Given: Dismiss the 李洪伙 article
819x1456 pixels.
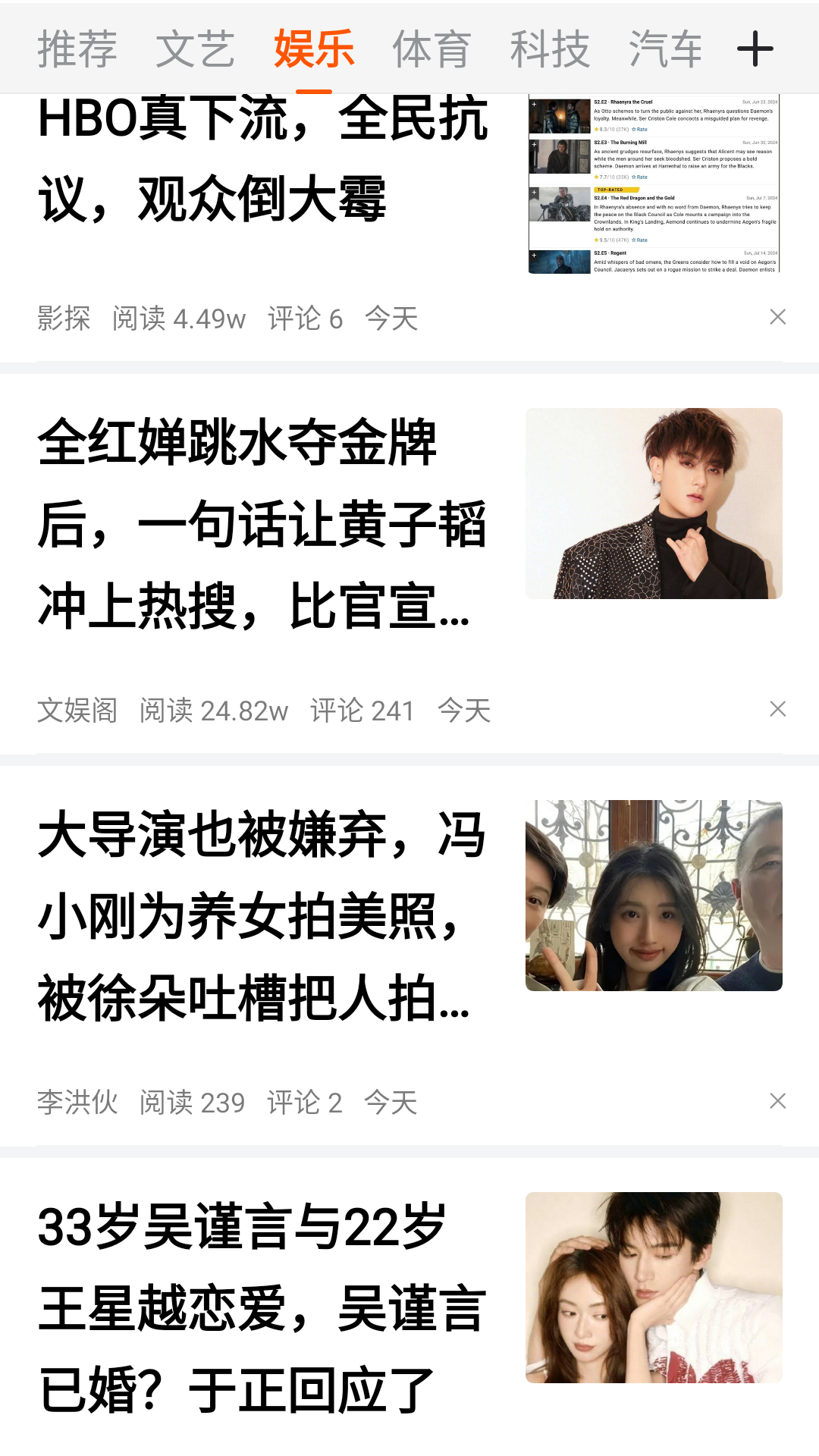Looking at the screenshot, I should (x=777, y=1101).
